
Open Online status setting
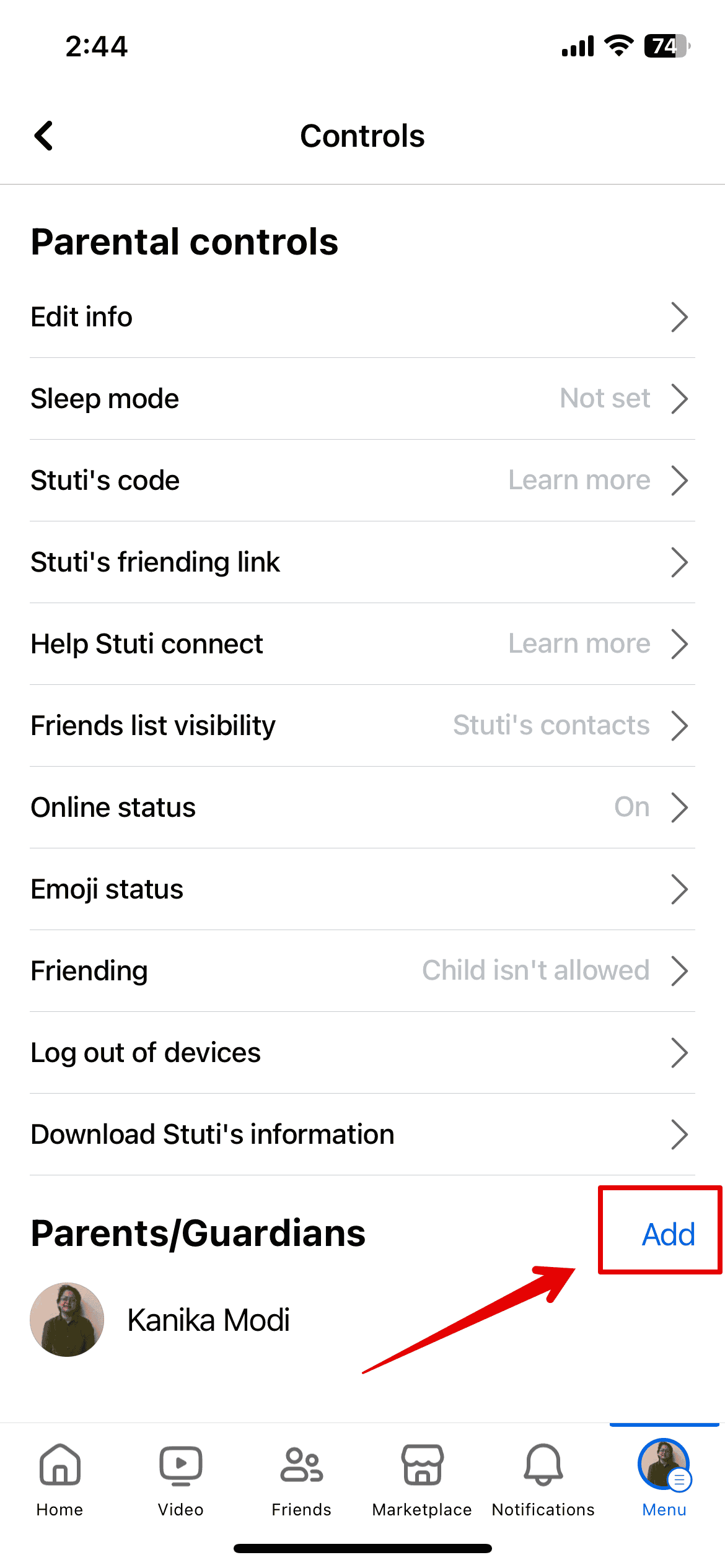click(362, 808)
